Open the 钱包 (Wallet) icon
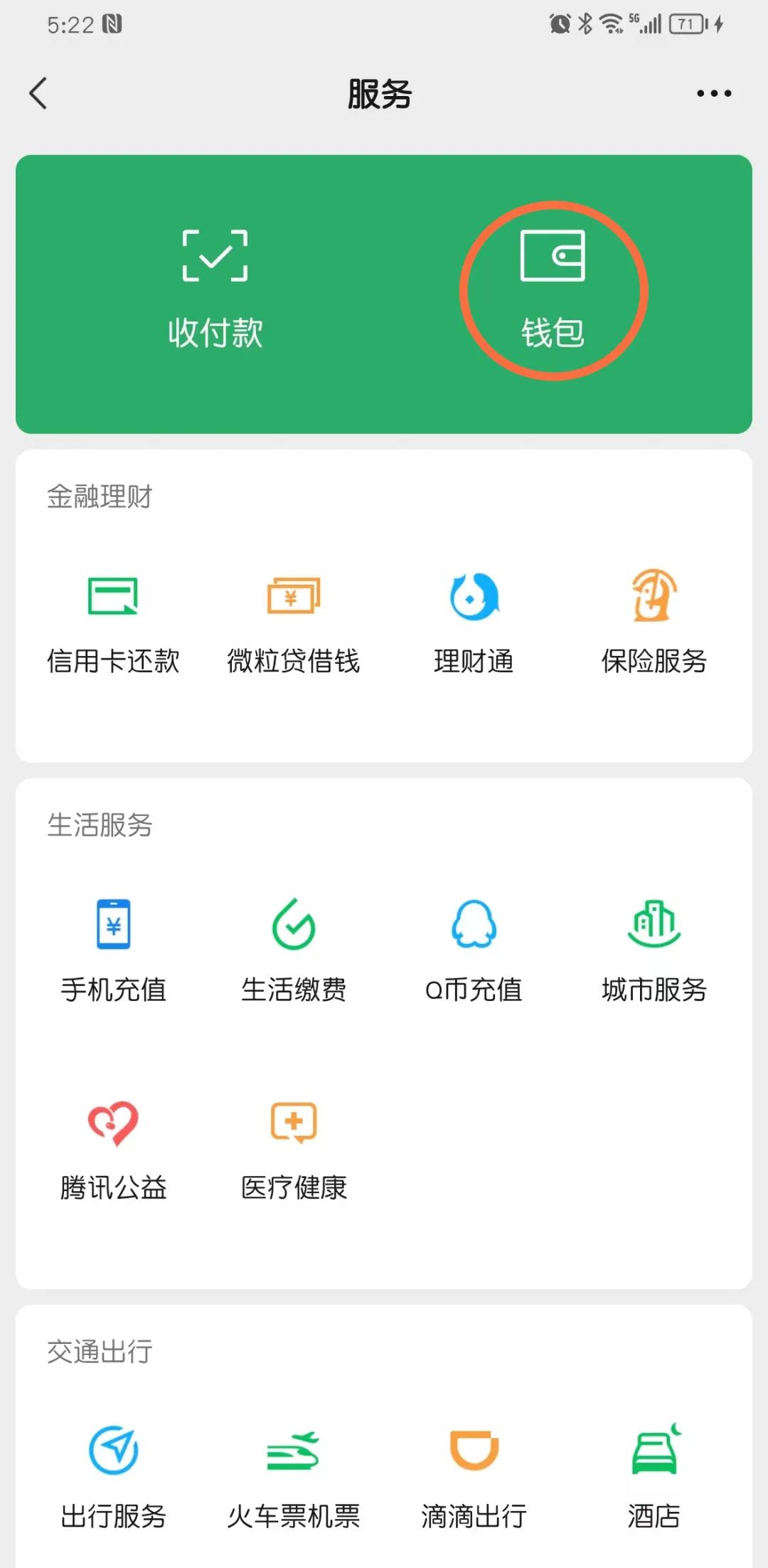 click(x=553, y=285)
